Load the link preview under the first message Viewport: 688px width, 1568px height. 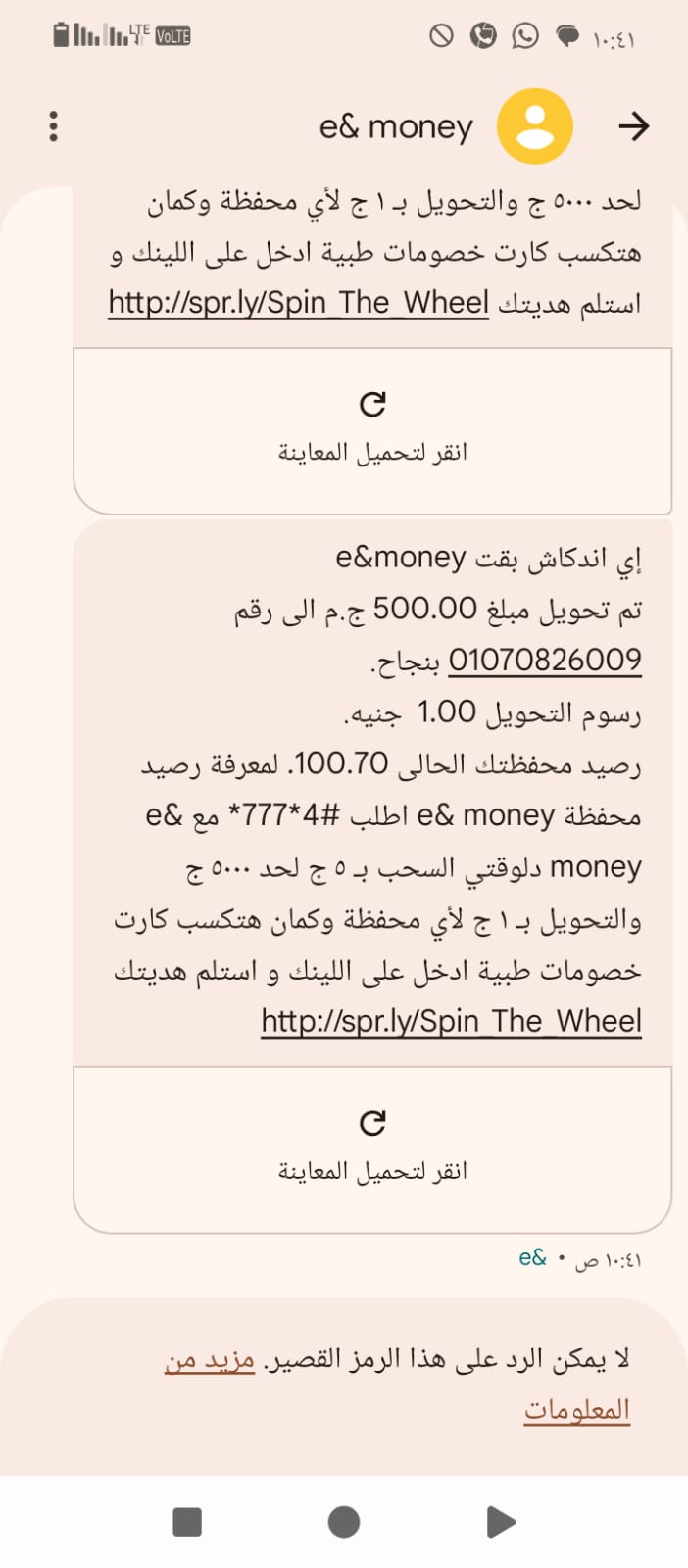(x=372, y=429)
